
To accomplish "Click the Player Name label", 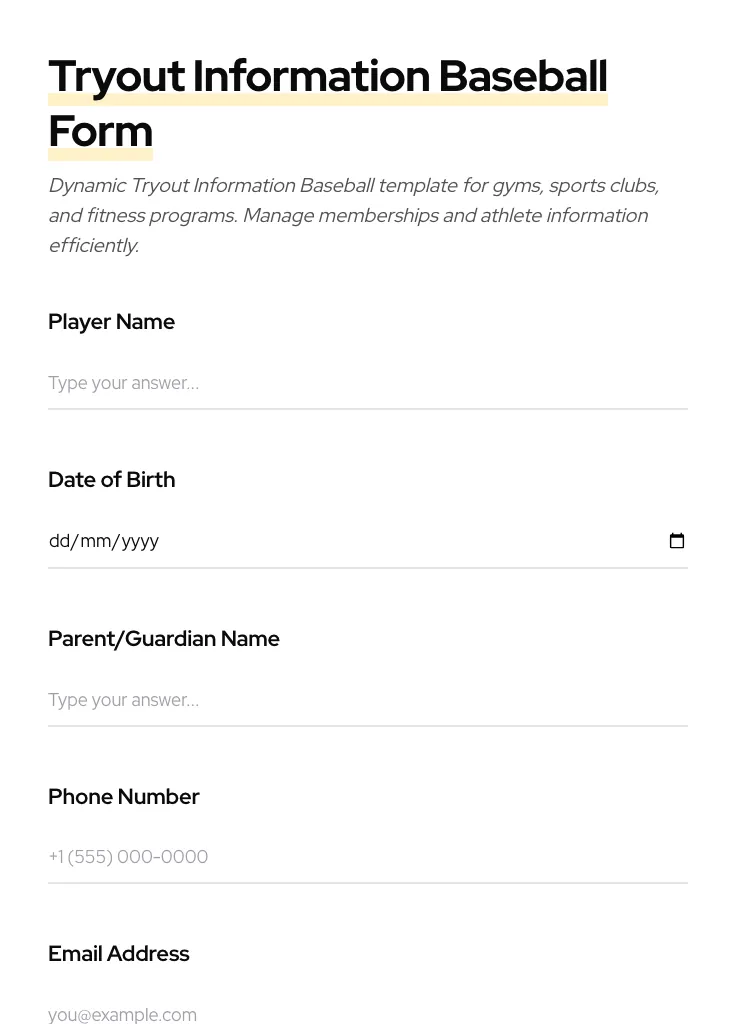I will 111,322.
